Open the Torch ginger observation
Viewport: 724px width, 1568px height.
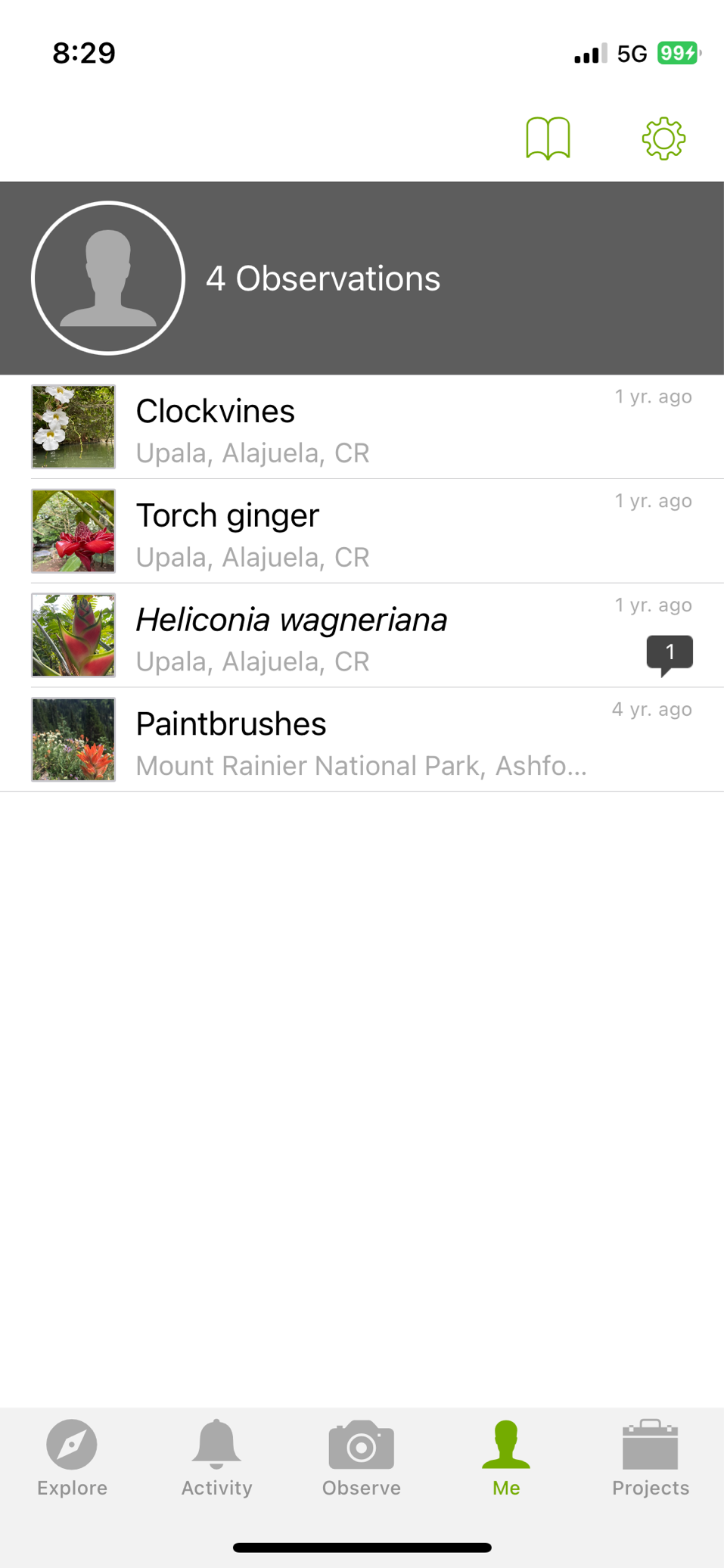[363, 532]
